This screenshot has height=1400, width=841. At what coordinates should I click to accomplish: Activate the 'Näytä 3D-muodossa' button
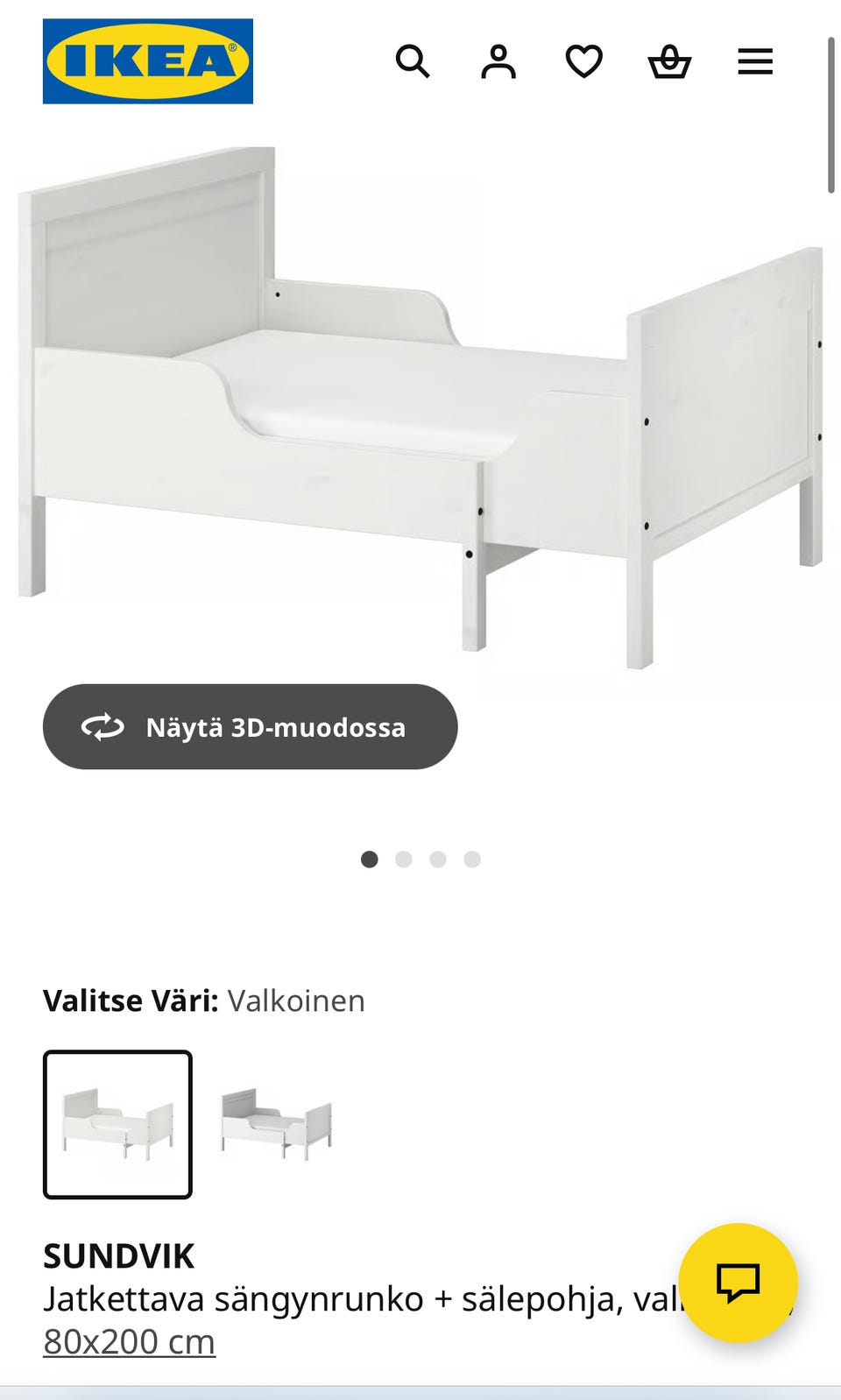click(x=250, y=726)
